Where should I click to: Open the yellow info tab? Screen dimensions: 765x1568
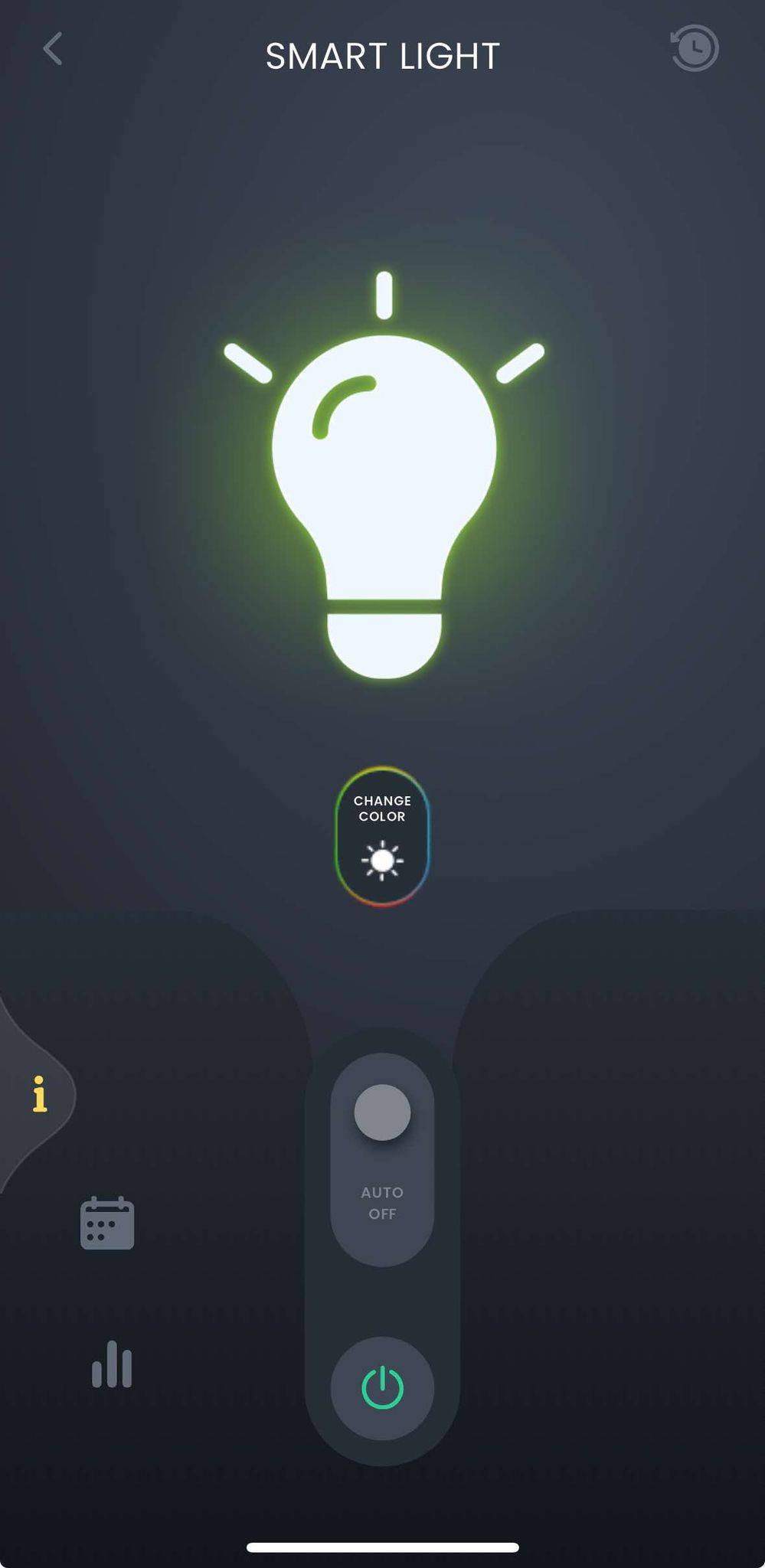[x=40, y=1093]
